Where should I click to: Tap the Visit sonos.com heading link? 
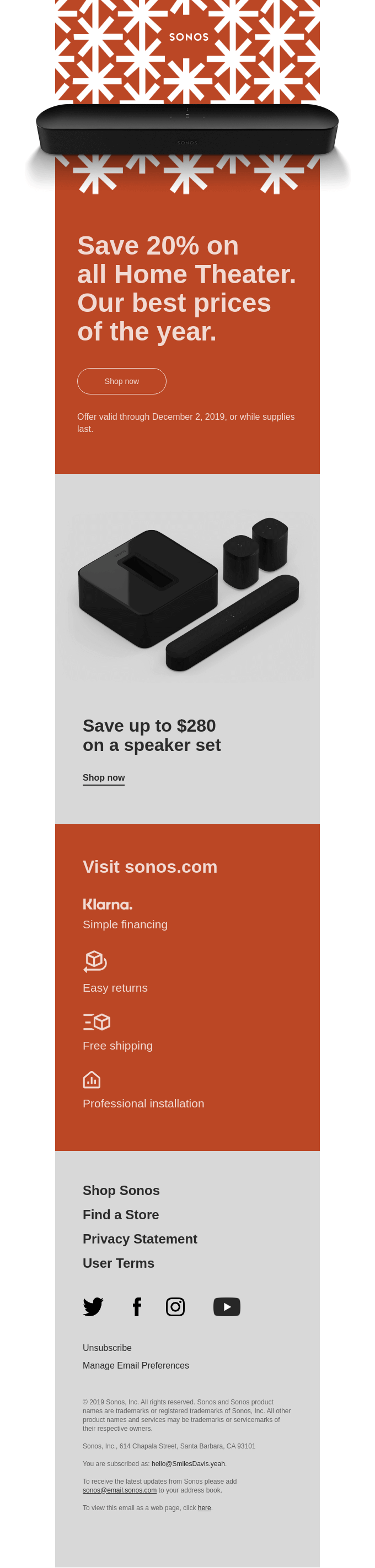pyautogui.click(x=150, y=866)
